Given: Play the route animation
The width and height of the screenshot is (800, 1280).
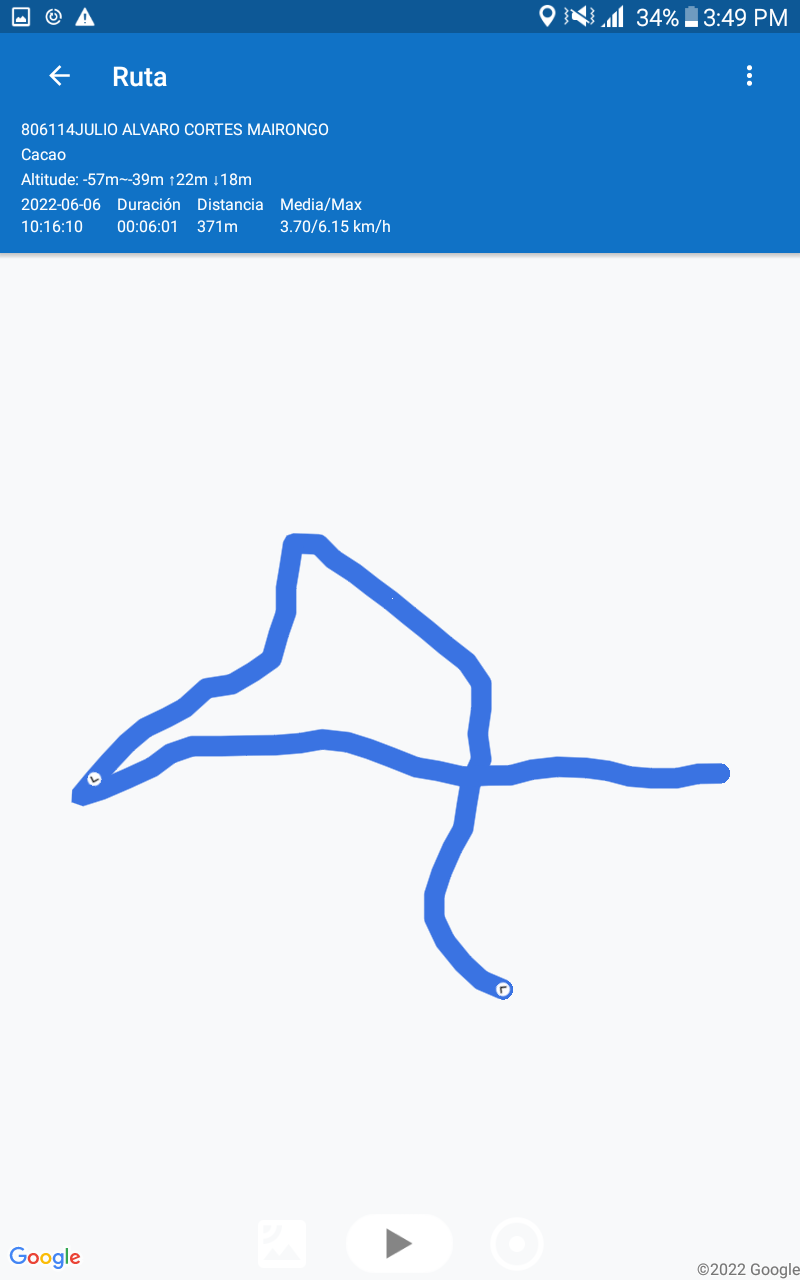Looking at the screenshot, I should click(x=399, y=1243).
